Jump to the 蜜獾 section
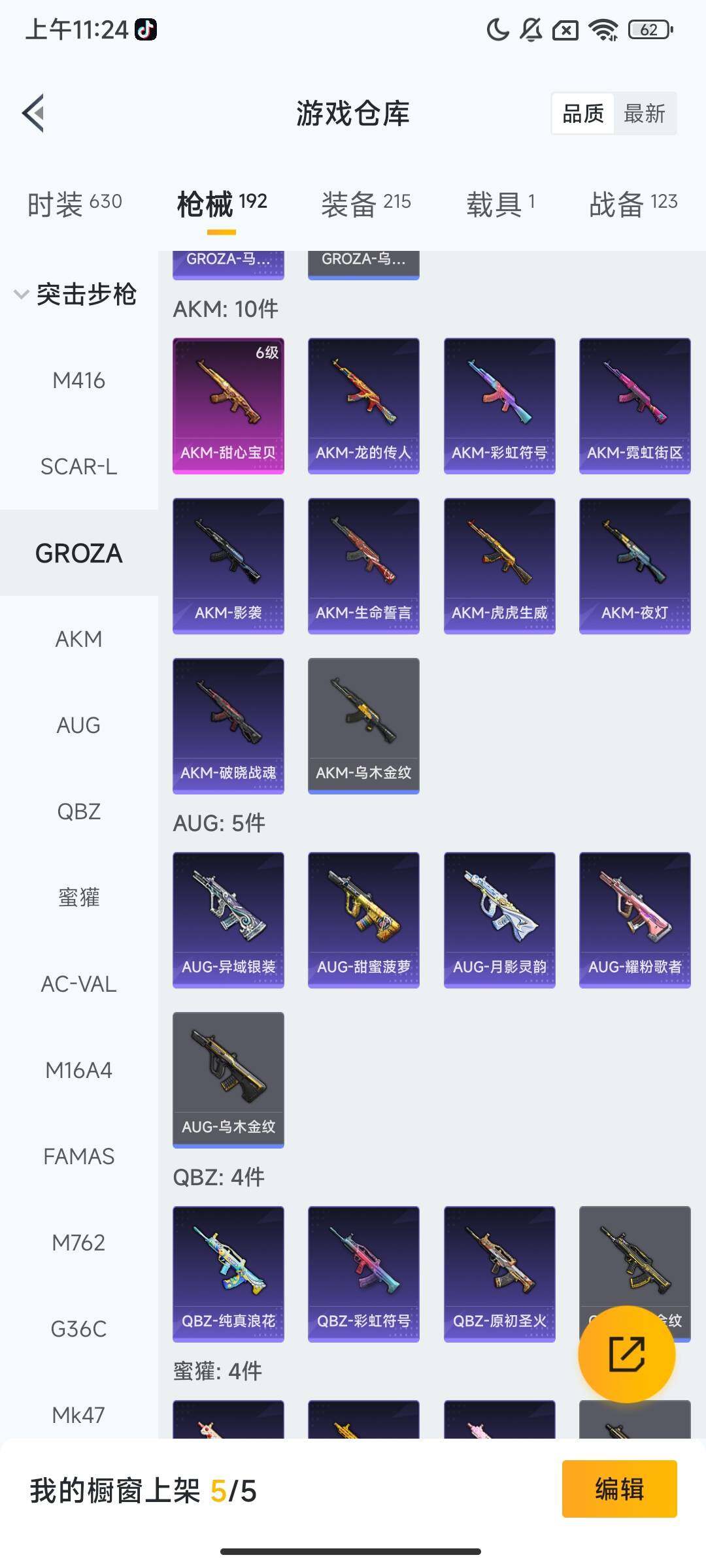Viewport: 706px width, 1568px height. click(x=78, y=898)
